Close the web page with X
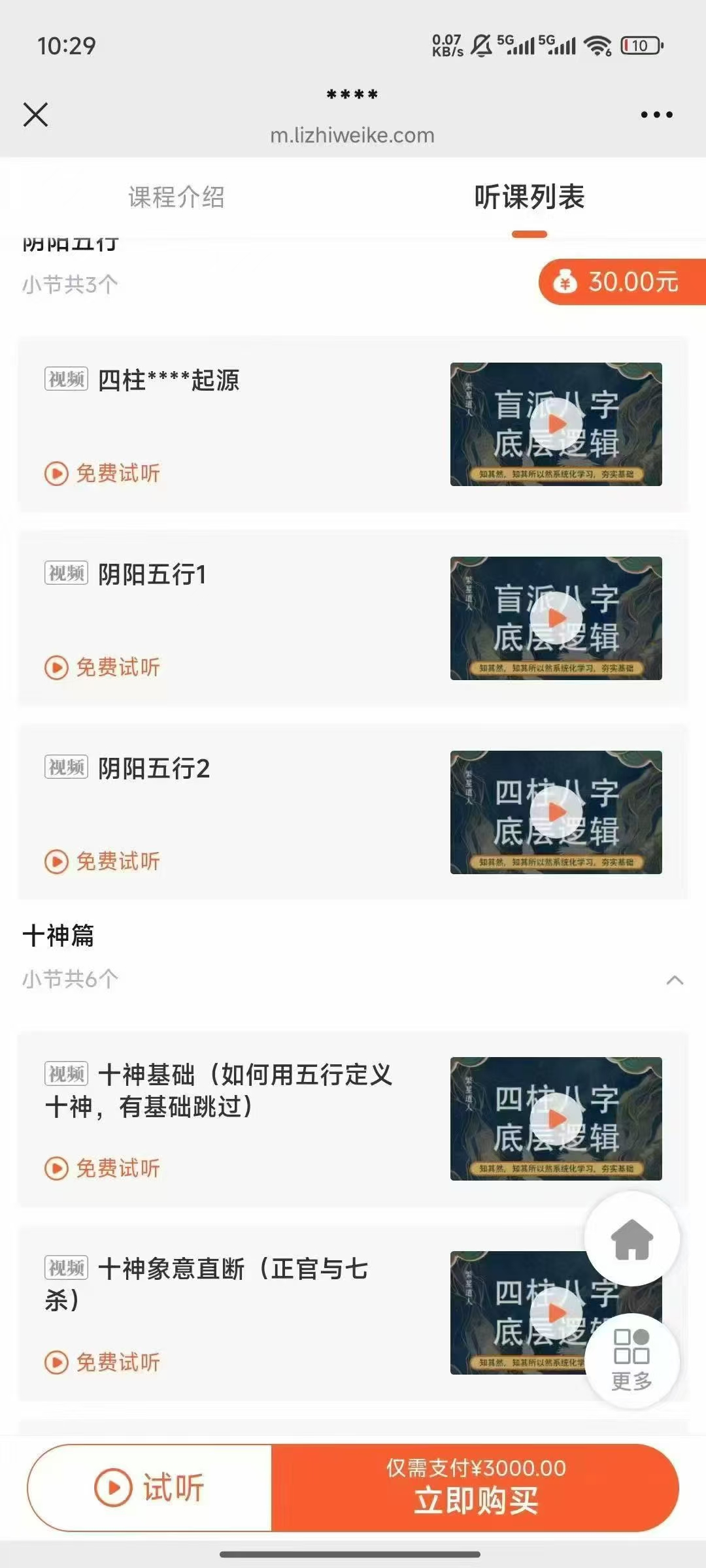Viewport: 706px width, 1568px height. [x=36, y=114]
